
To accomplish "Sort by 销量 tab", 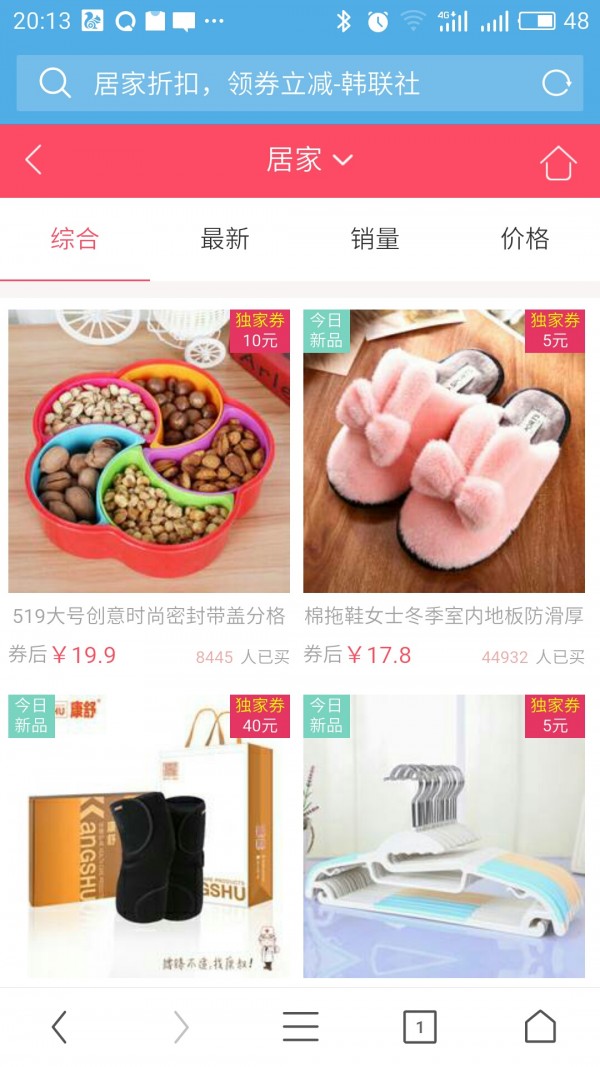I will [x=375, y=239].
